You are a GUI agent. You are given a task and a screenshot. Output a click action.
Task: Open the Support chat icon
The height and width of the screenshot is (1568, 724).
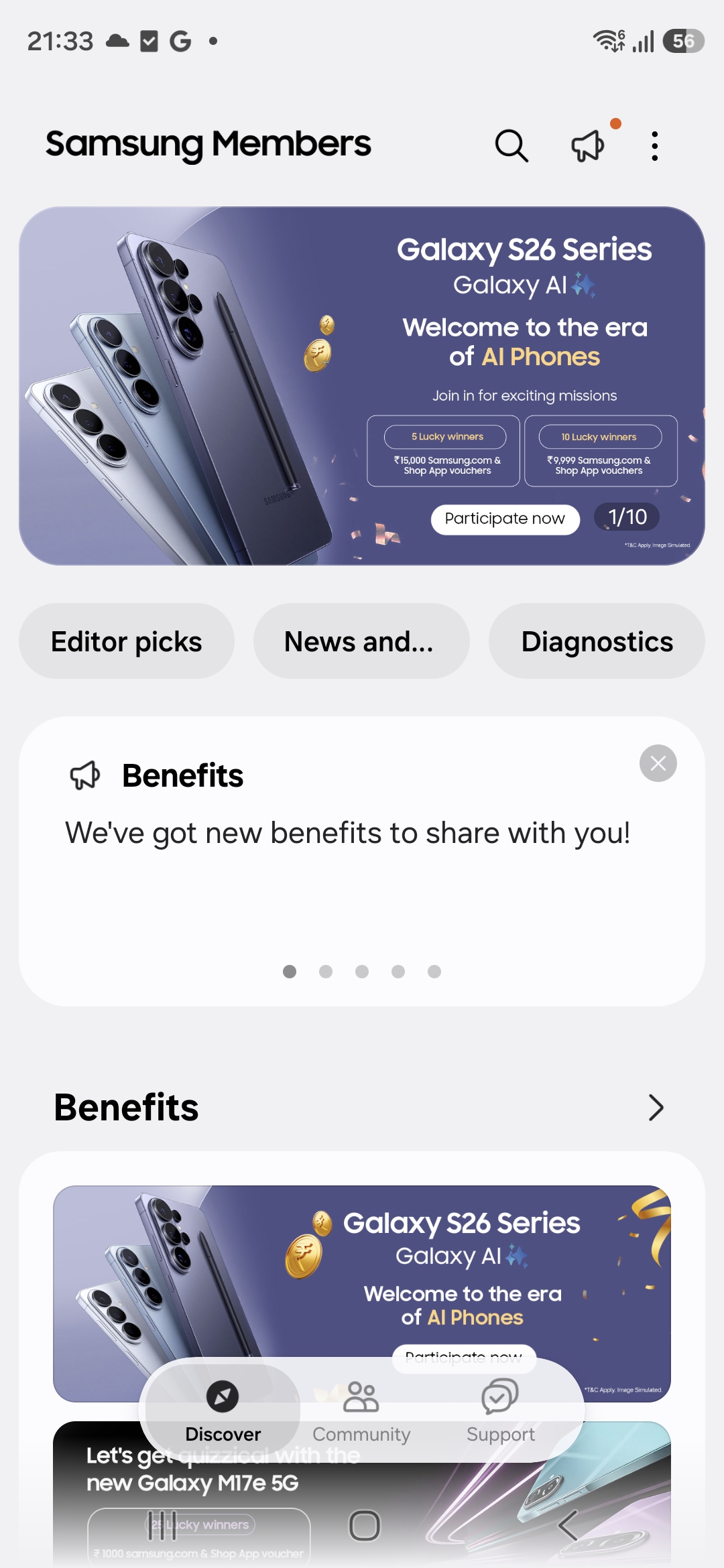click(500, 1395)
